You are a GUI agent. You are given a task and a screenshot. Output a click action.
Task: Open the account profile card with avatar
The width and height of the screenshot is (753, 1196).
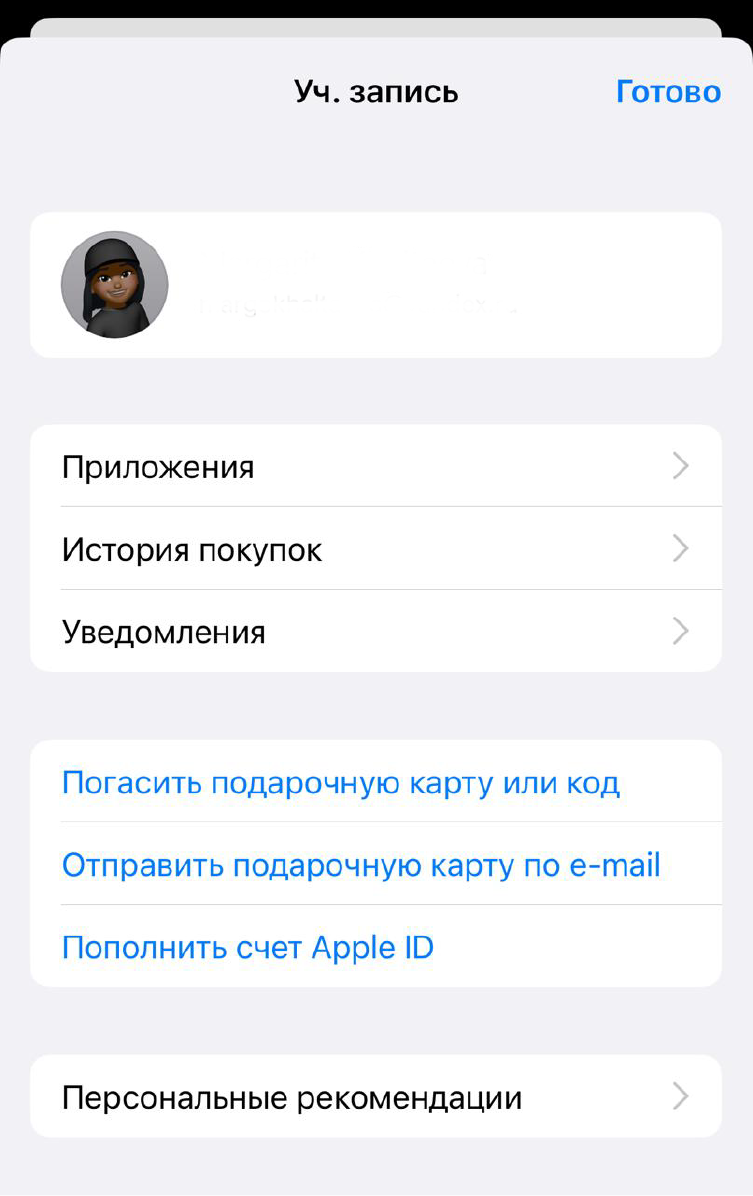click(x=375, y=285)
